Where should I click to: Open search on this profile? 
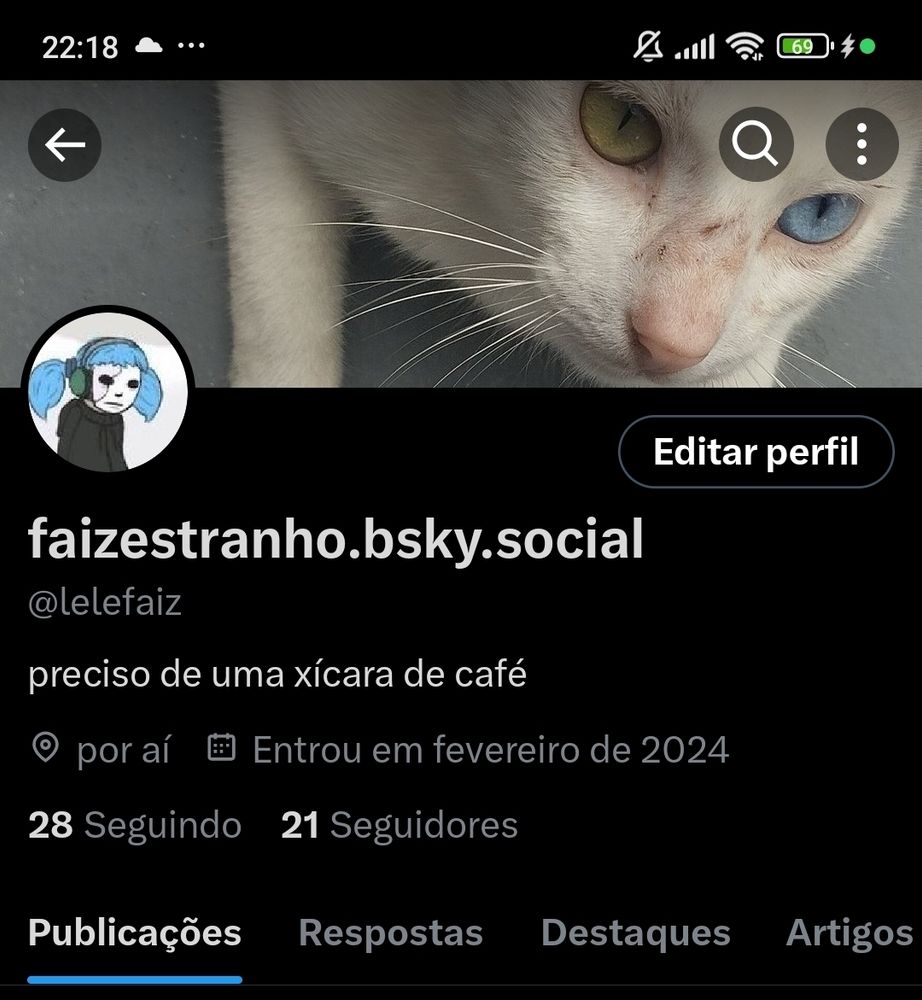tap(755, 145)
